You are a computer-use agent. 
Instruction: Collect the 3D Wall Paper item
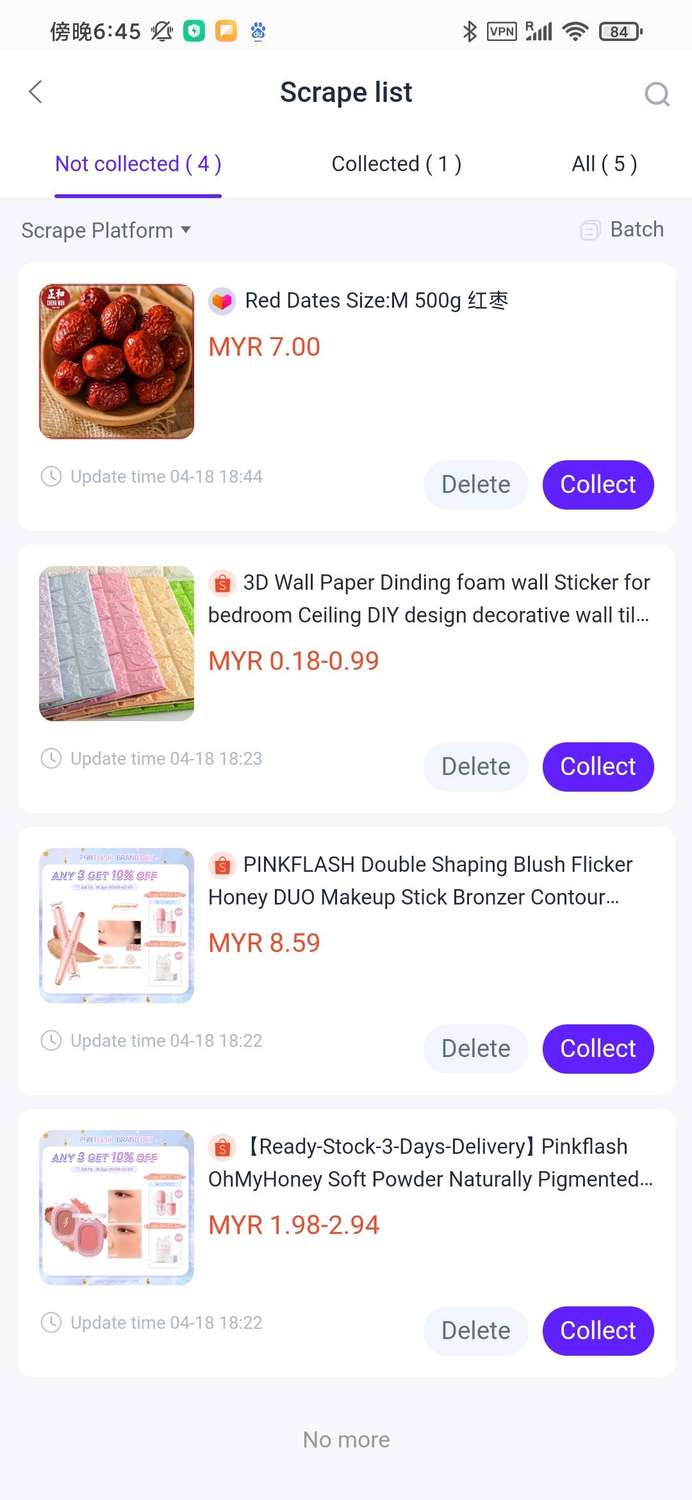click(x=598, y=767)
